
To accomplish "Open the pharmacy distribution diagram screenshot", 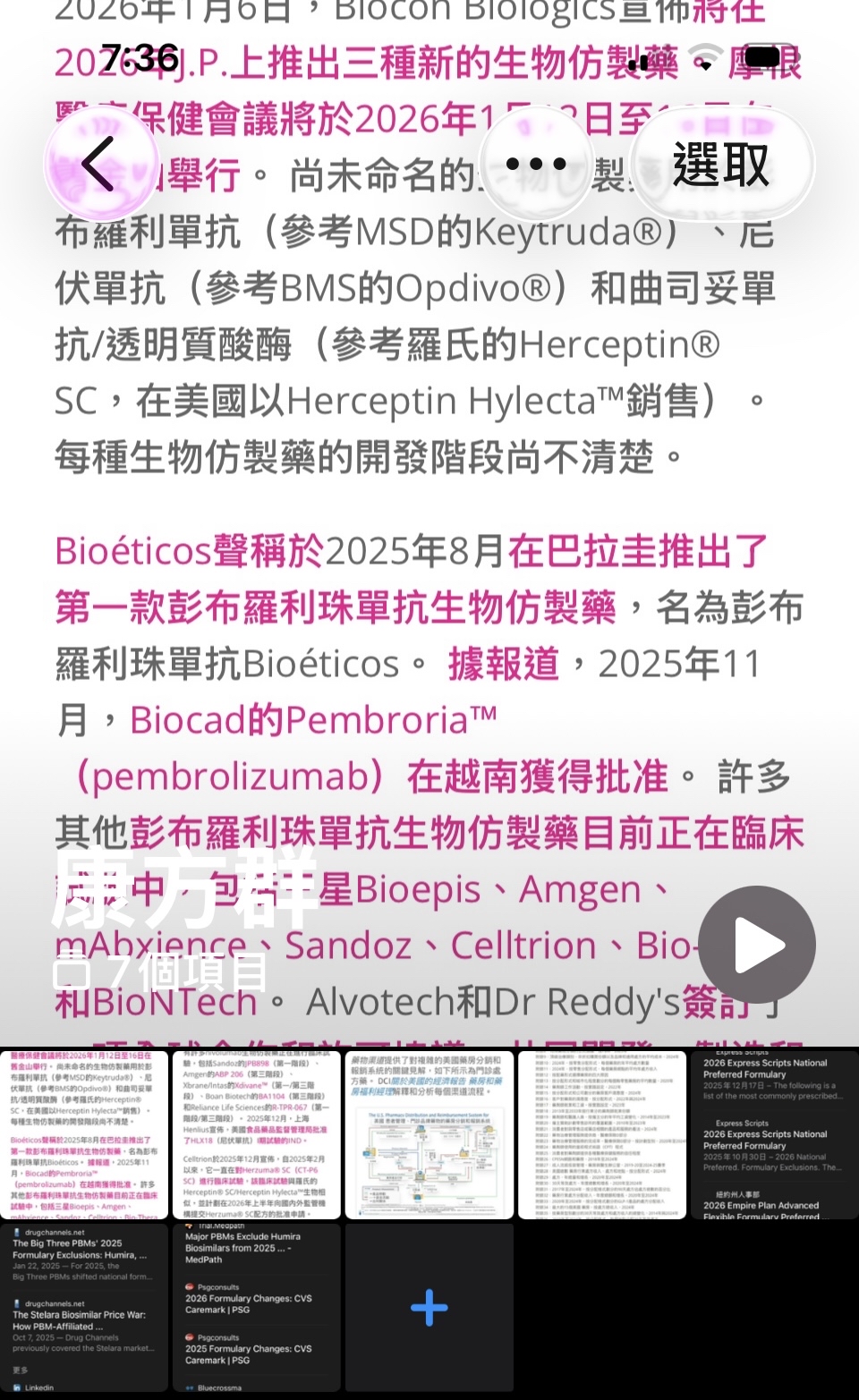I will [429, 1134].
